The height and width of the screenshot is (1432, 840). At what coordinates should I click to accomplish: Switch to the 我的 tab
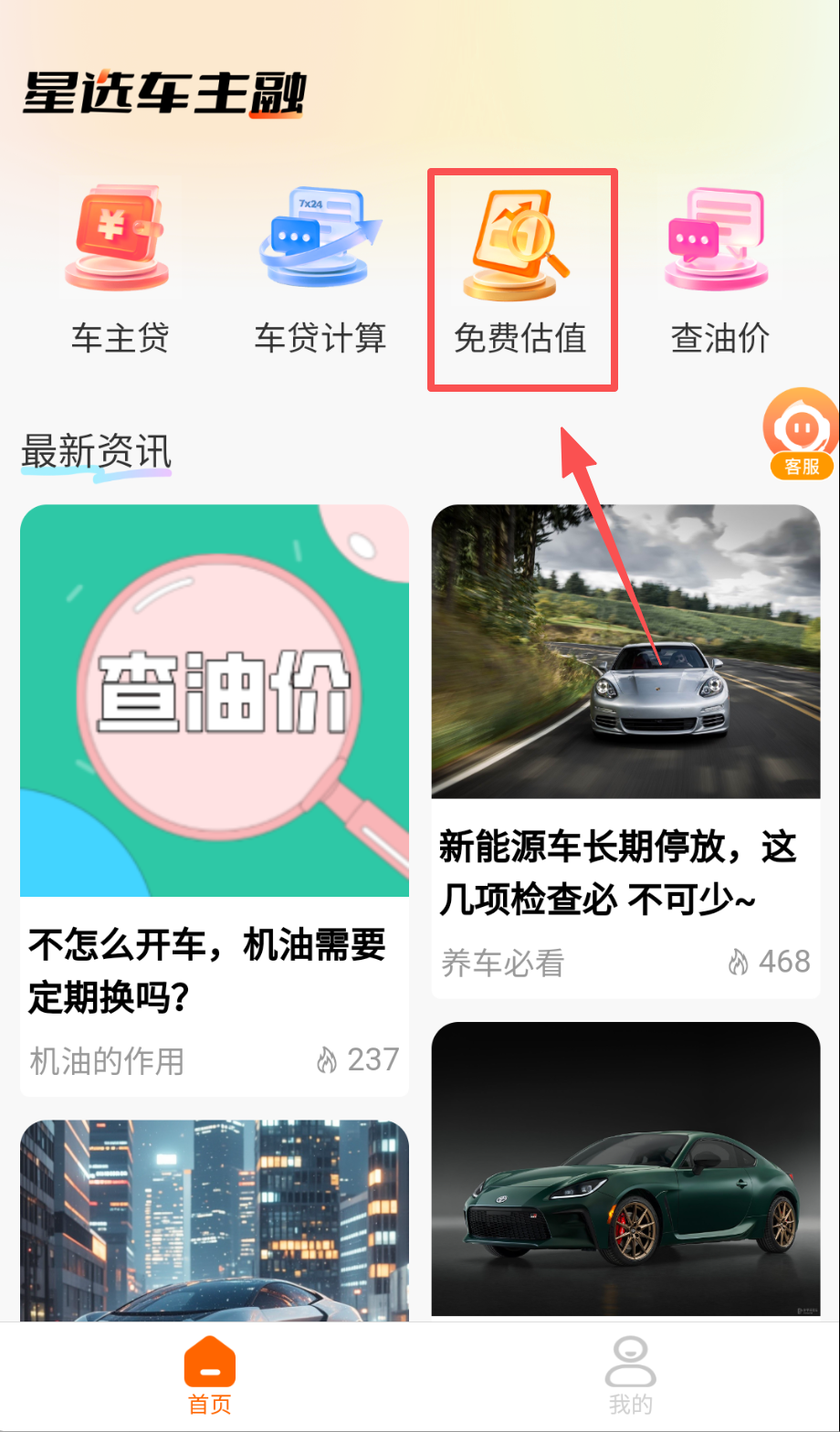pyautogui.click(x=630, y=1375)
